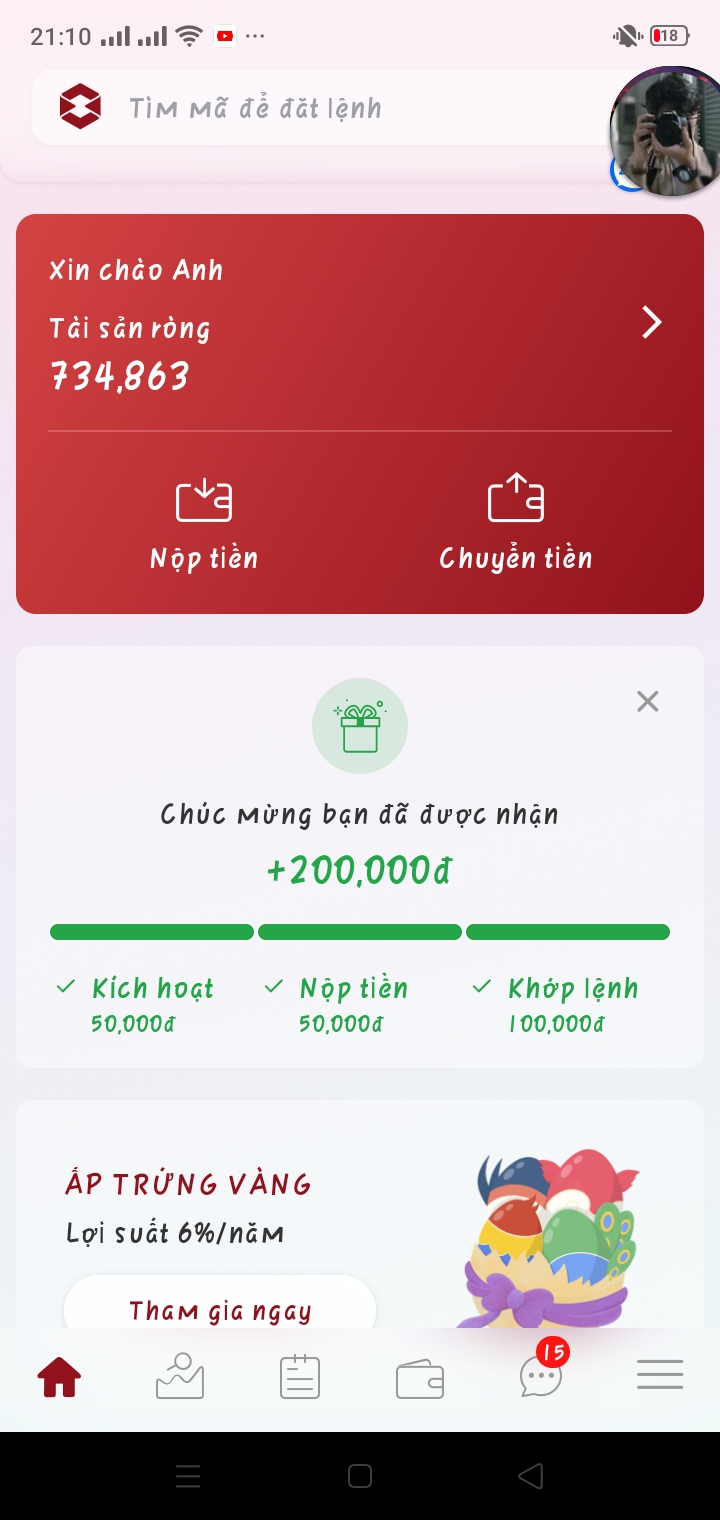Tap the system back button
Image resolution: width=720 pixels, height=1520 pixels.
click(x=531, y=1476)
